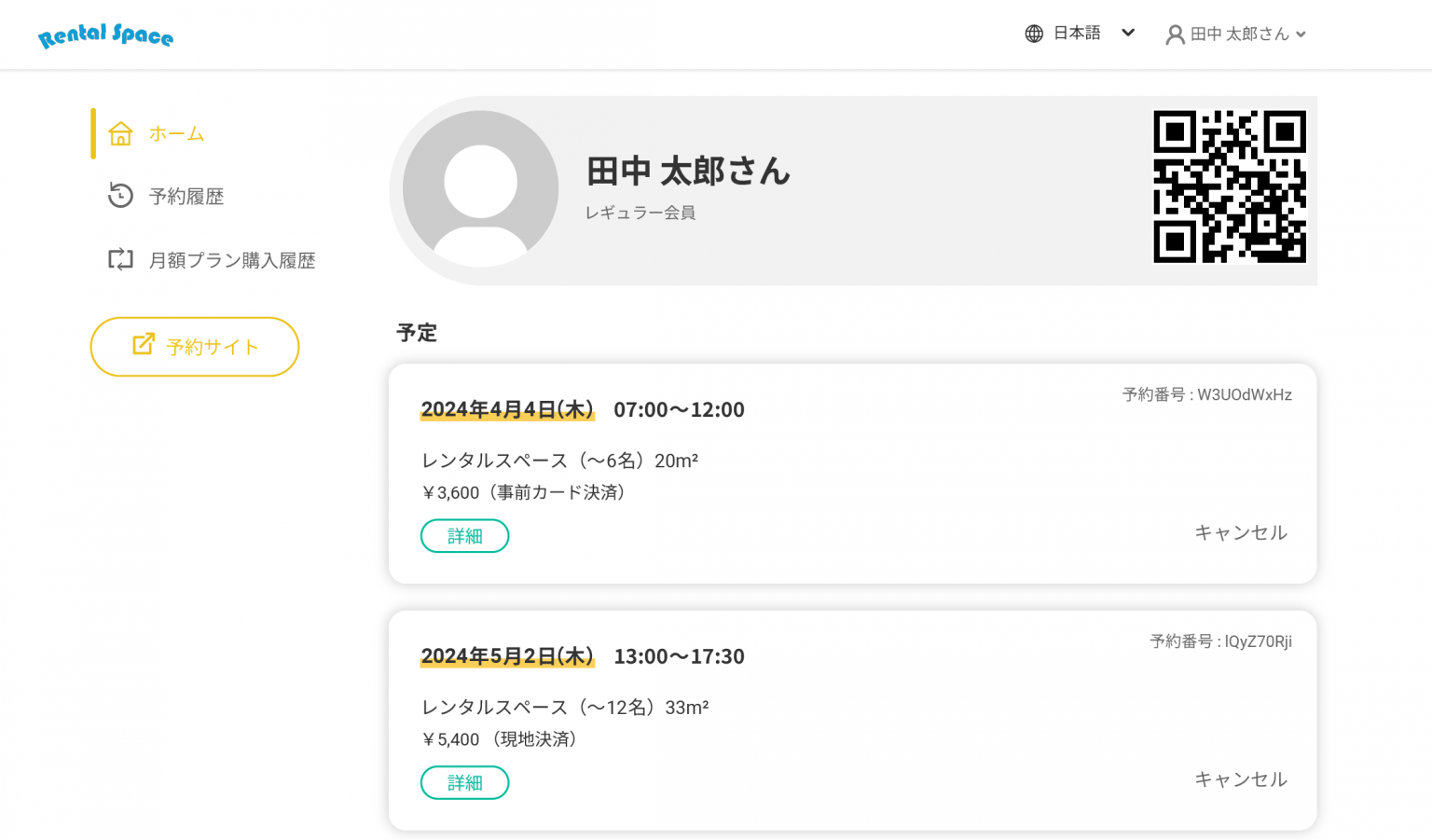View 月額プラン購入履歴 page
The image size is (1432, 840).
231,260
